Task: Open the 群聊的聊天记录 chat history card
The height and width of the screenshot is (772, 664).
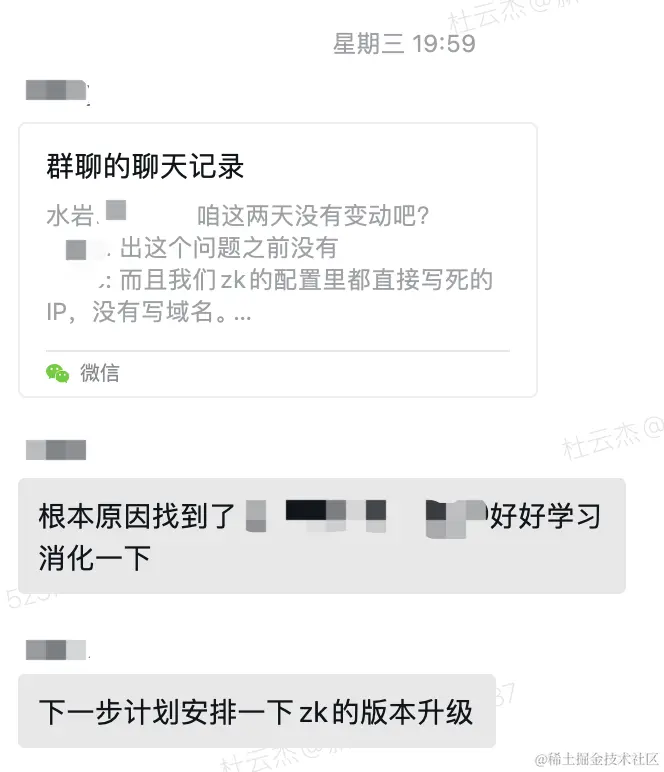Action: point(277,258)
